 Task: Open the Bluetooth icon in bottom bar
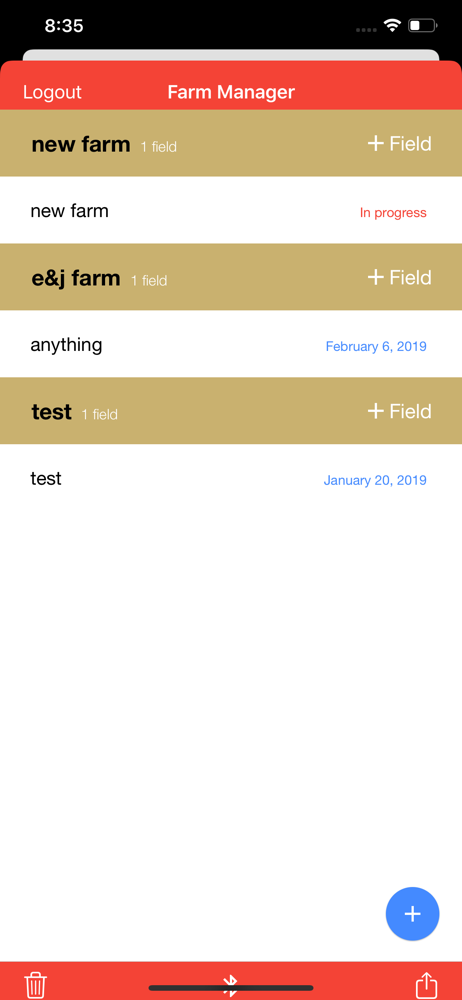pyautogui.click(x=231, y=985)
